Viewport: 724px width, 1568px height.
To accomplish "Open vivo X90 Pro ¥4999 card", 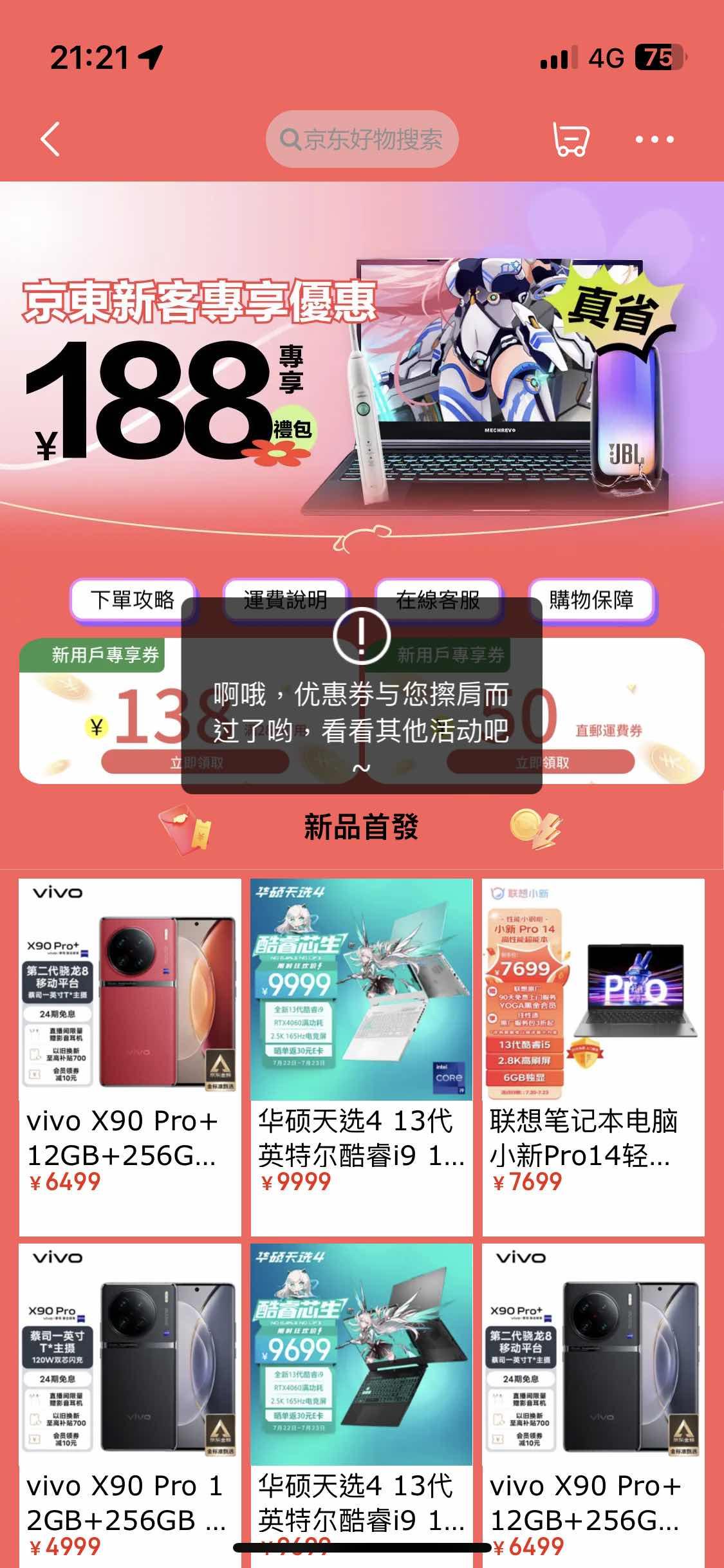I will tap(130, 1403).
